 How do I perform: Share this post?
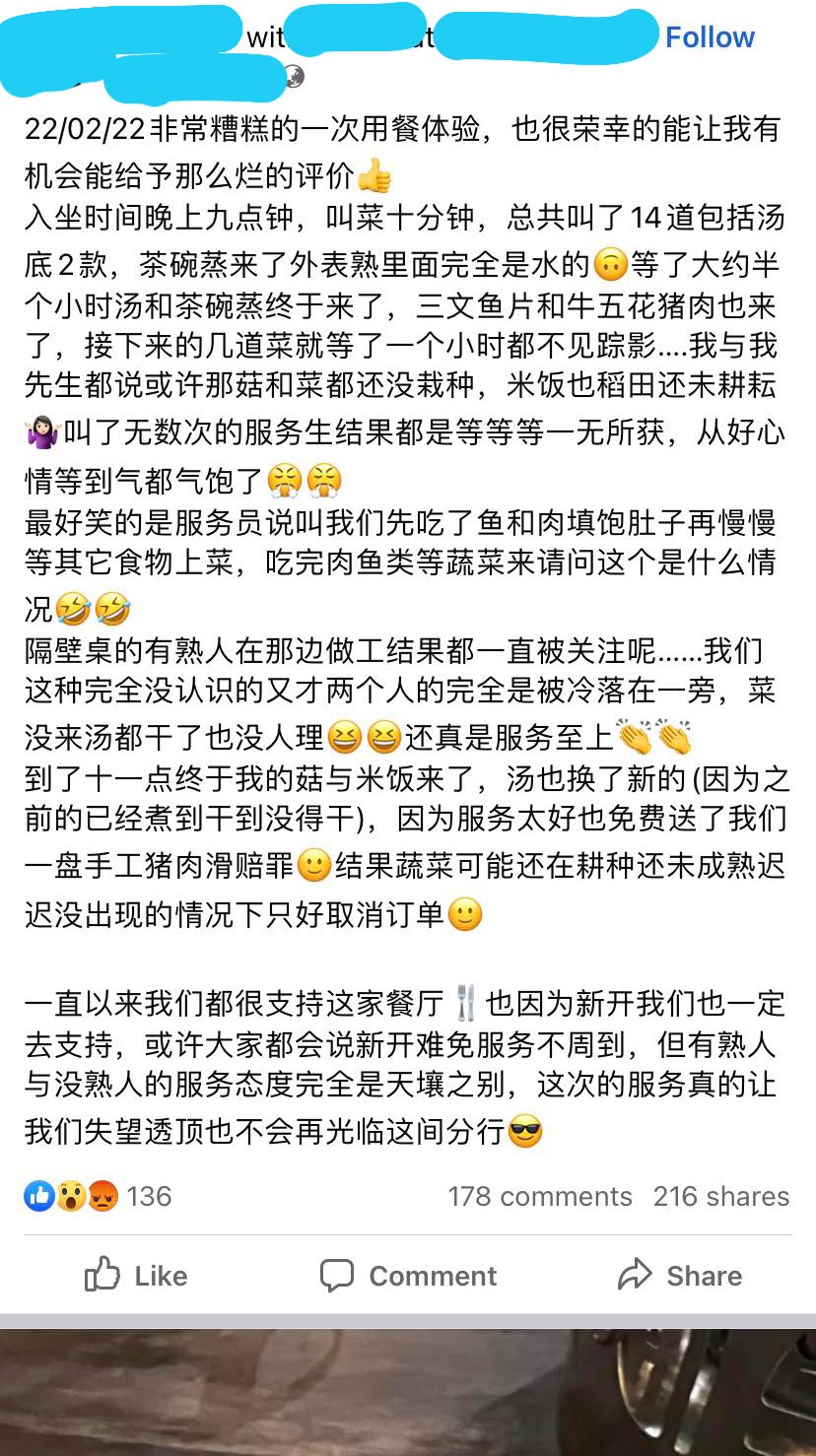(x=680, y=1276)
